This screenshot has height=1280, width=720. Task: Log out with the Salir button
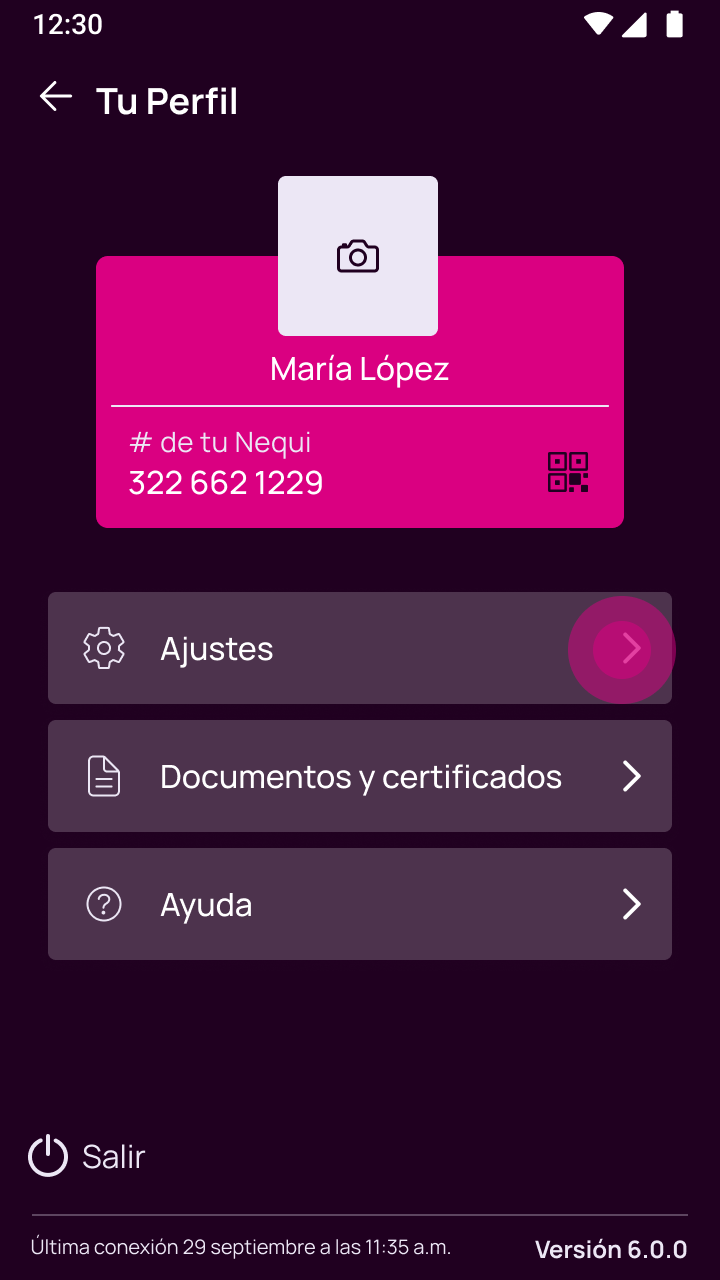(x=87, y=1156)
